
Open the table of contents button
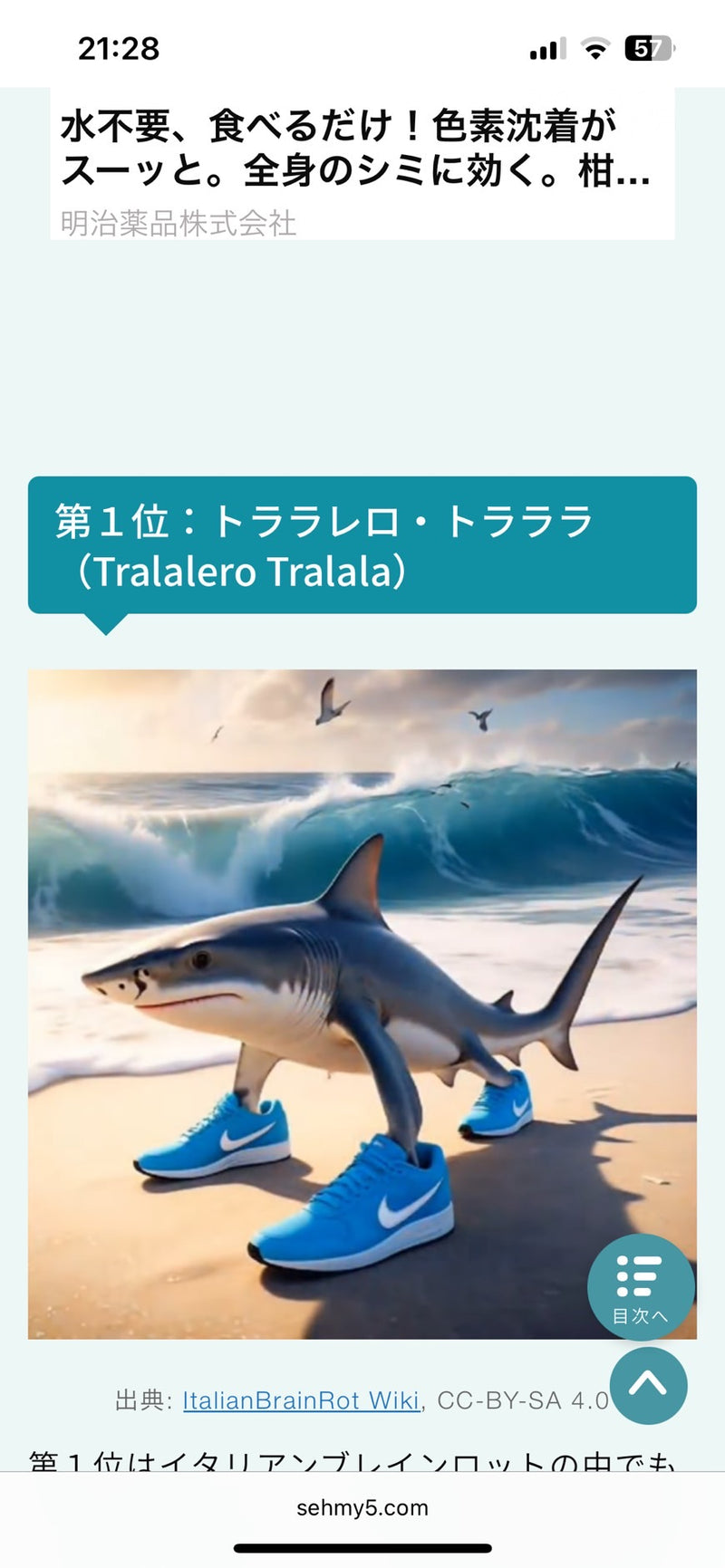point(640,1286)
